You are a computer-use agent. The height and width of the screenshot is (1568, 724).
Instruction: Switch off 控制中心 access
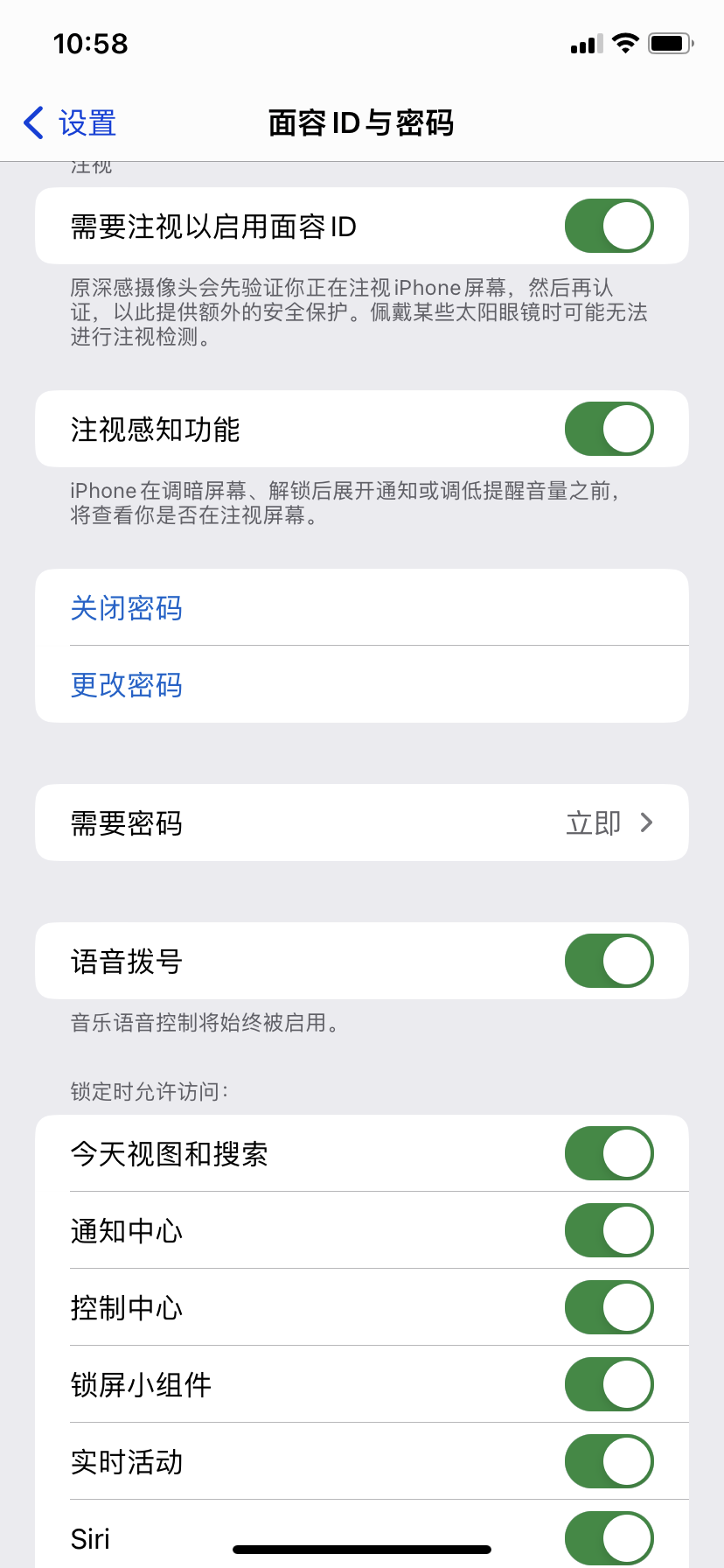coord(609,1307)
